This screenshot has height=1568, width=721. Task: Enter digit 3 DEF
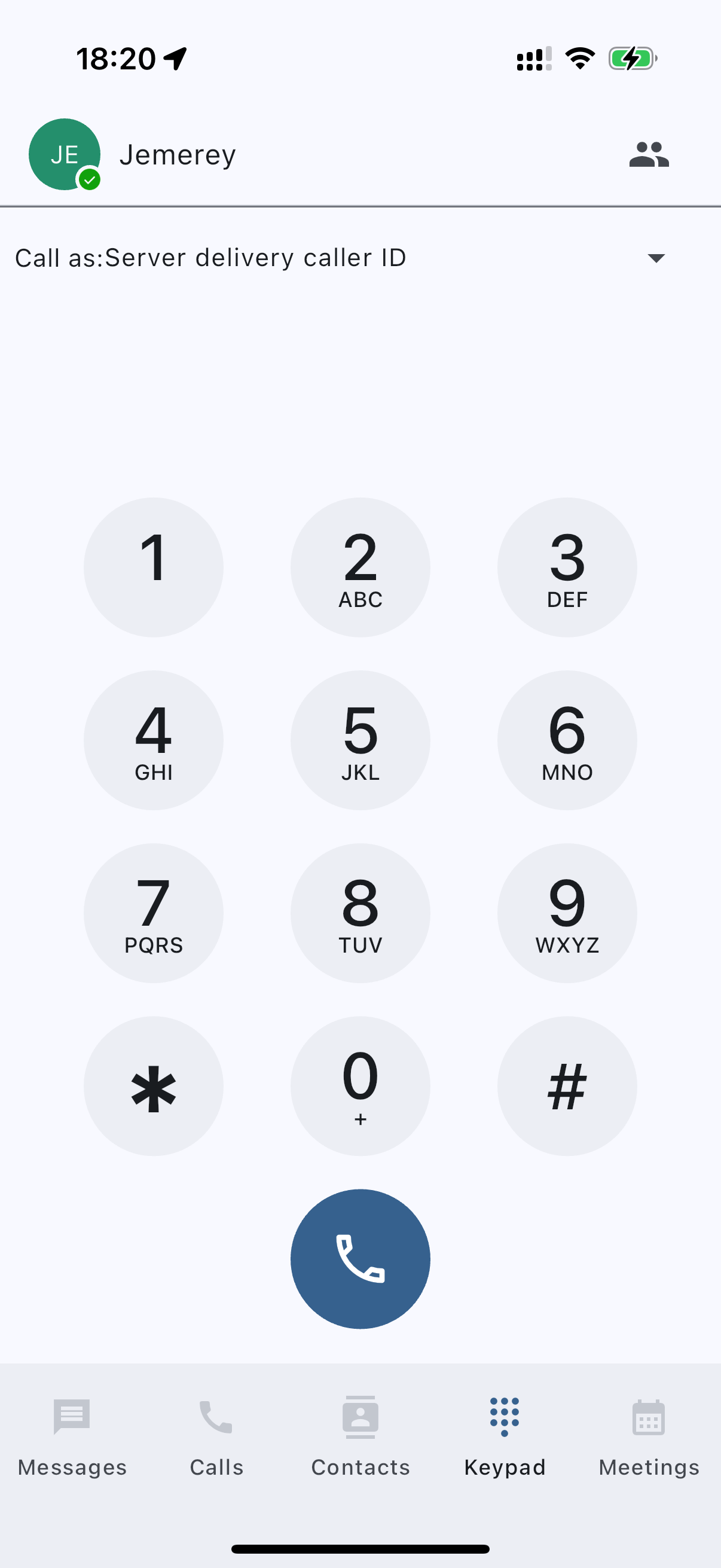(566, 568)
